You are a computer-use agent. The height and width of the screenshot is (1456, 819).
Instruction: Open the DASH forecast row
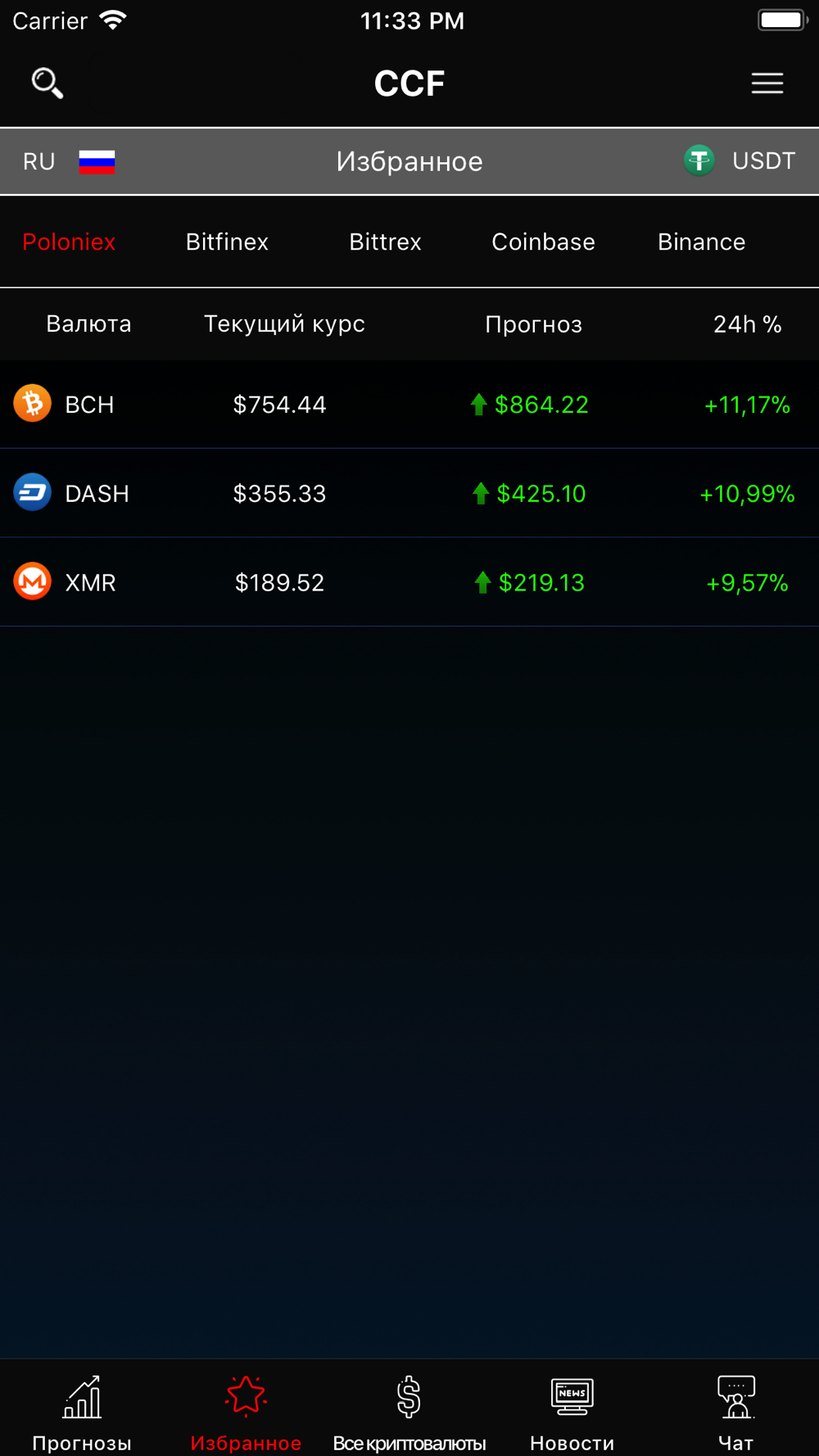409,493
